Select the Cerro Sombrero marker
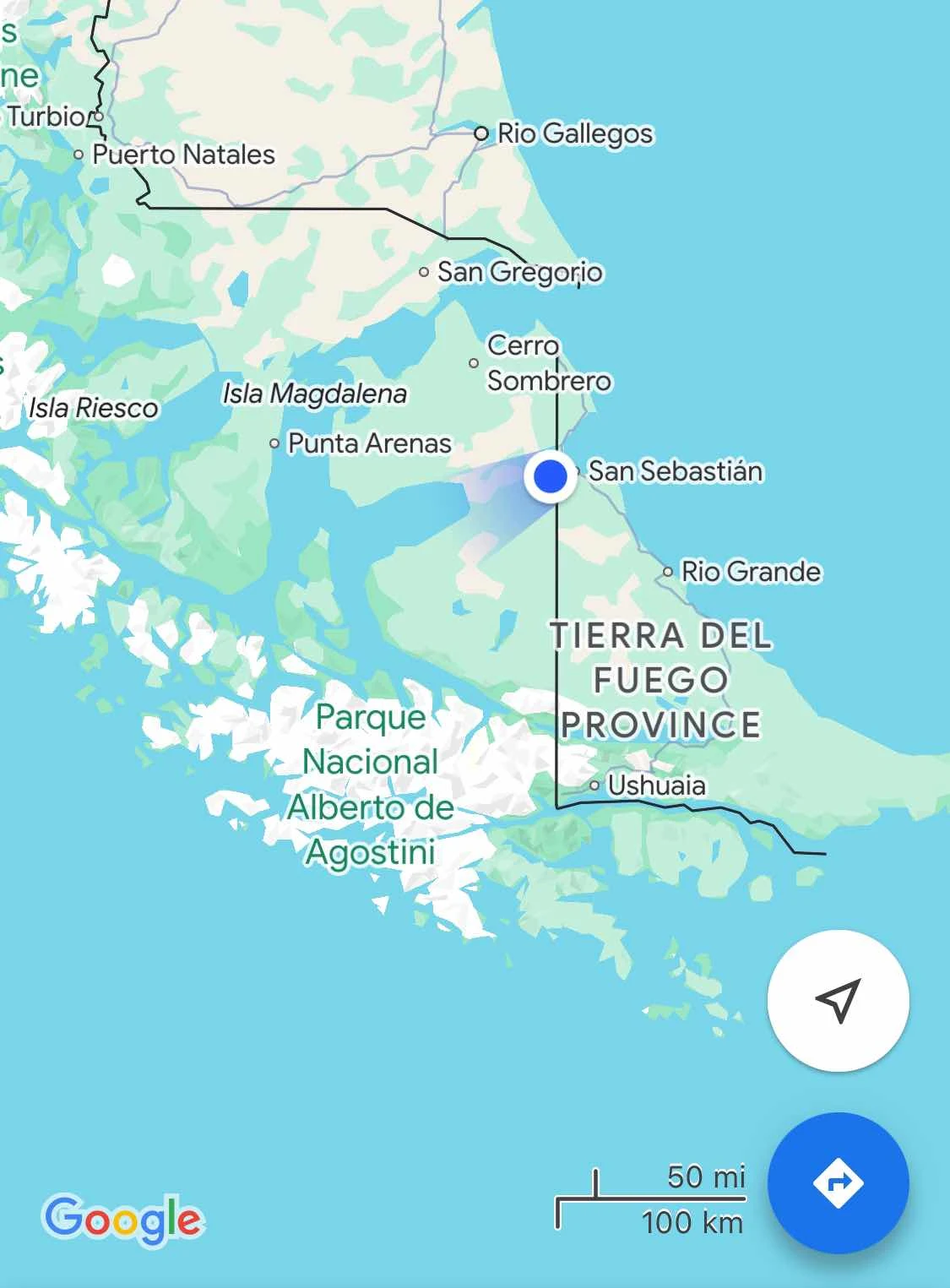Screen dimensions: 950x1288 (x=474, y=363)
